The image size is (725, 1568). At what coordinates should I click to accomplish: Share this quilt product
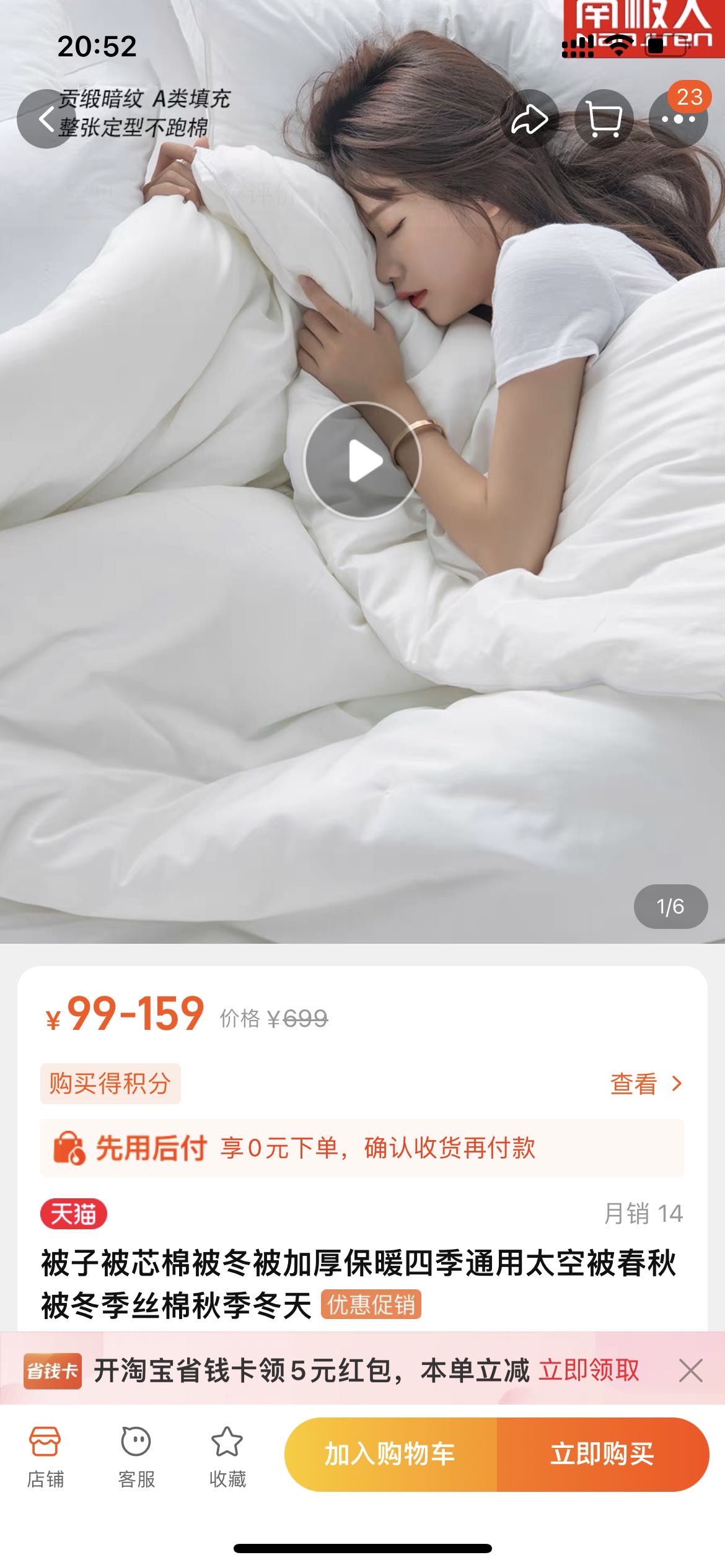pos(529,119)
